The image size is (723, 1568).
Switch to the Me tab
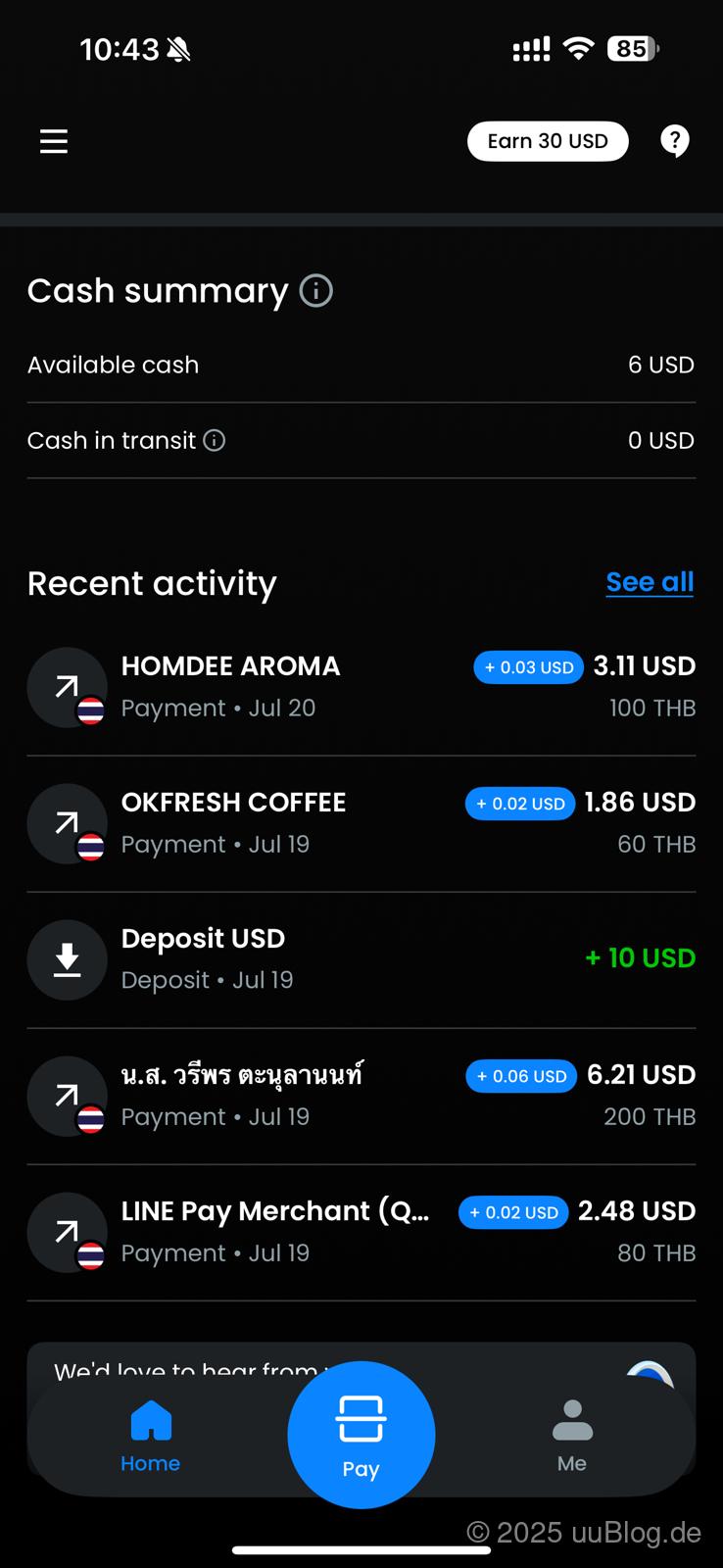point(572,1437)
